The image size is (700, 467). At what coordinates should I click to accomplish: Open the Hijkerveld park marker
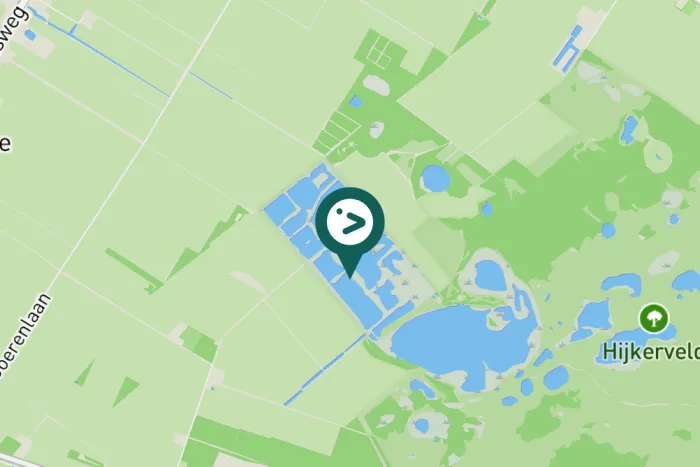tap(654, 319)
